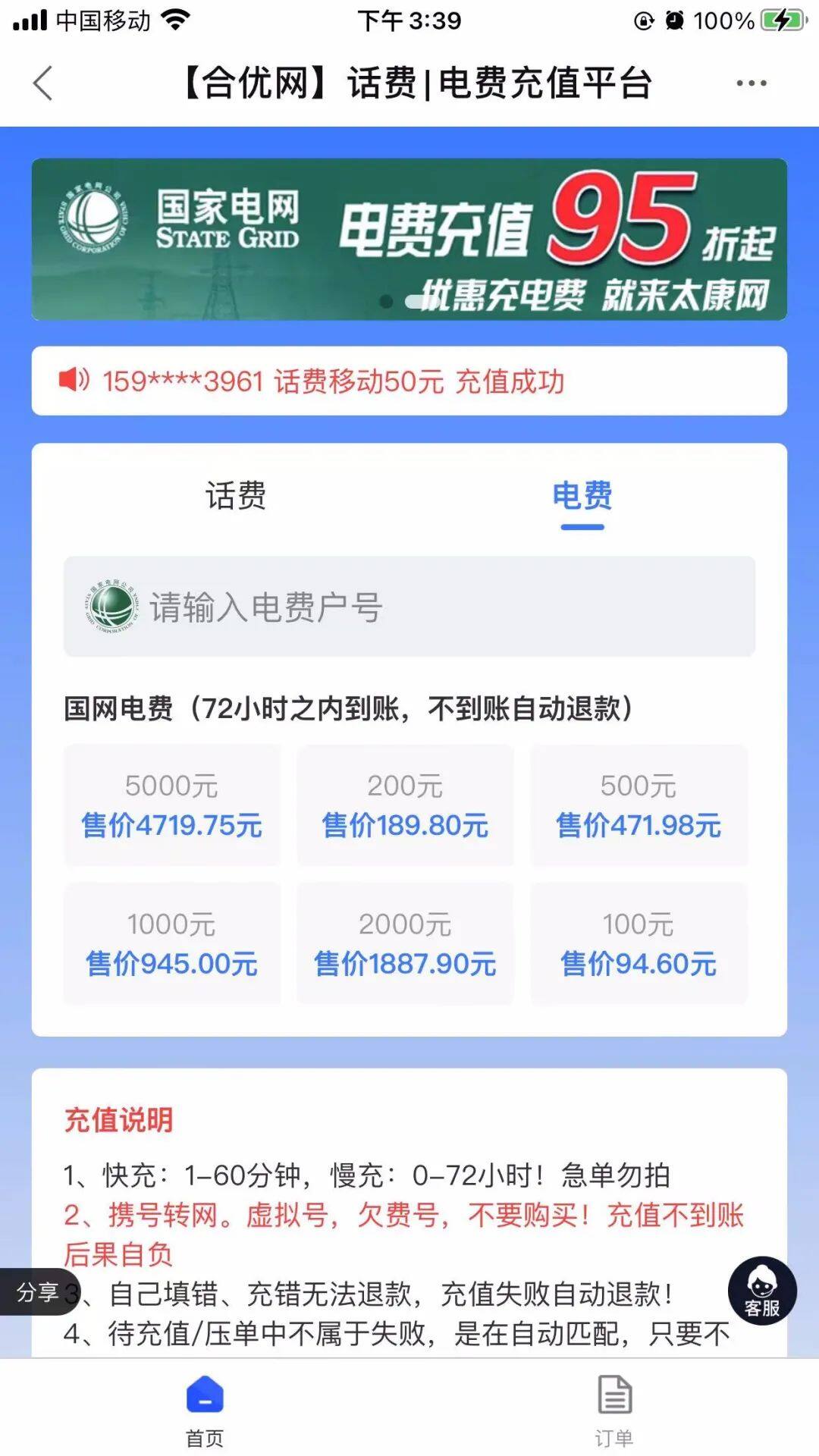Viewport: 819px width, 1456px height.
Task: Choose the 5000元 recharge option
Action: [x=172, y=805]
